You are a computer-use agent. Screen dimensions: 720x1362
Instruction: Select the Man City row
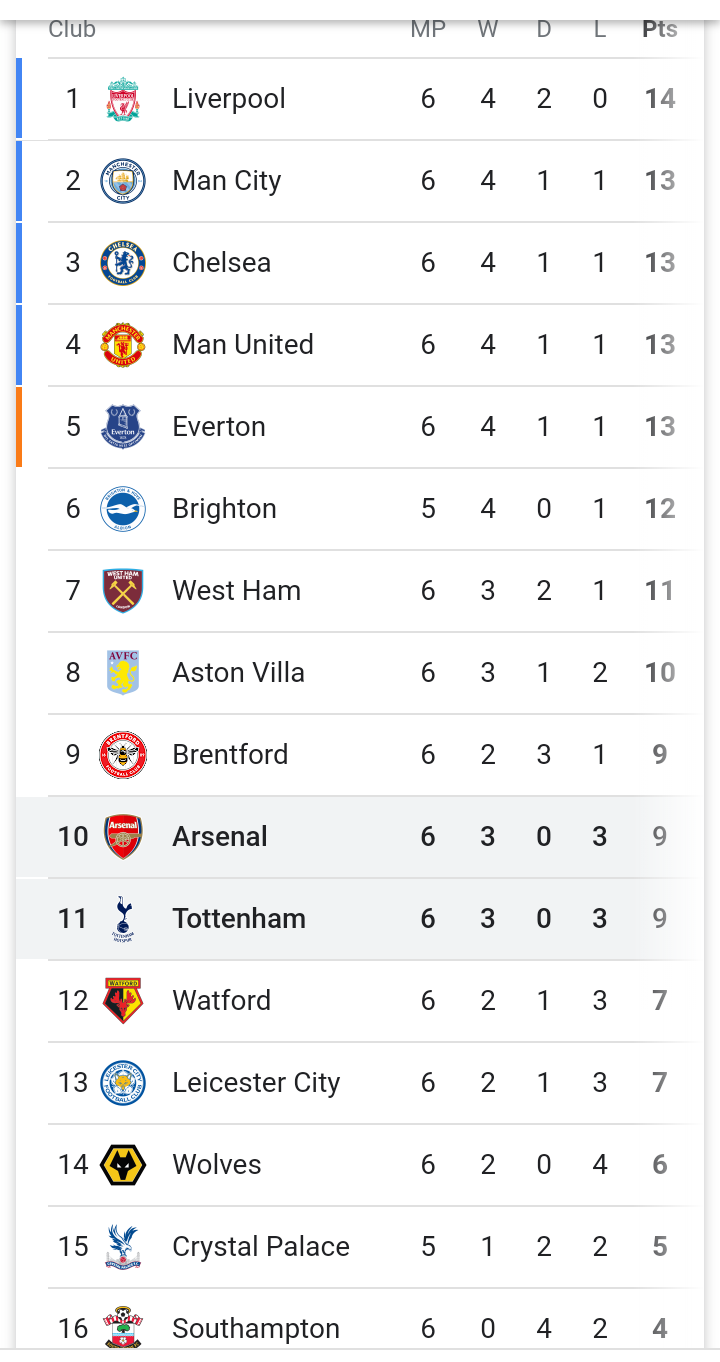(x=360, y=181)
